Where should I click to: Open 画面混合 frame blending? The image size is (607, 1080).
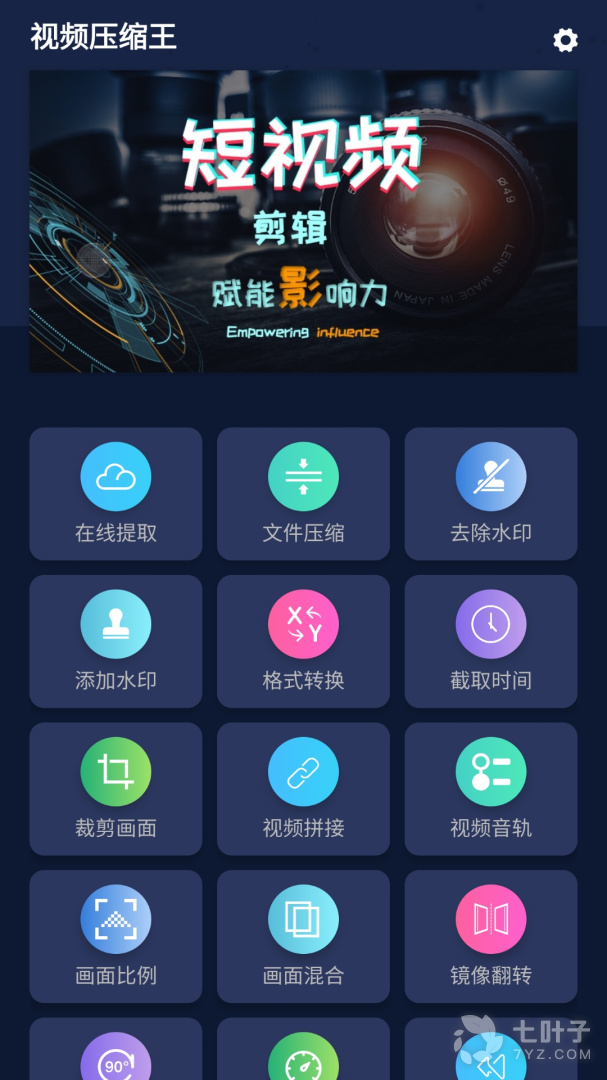pos(303,936)
